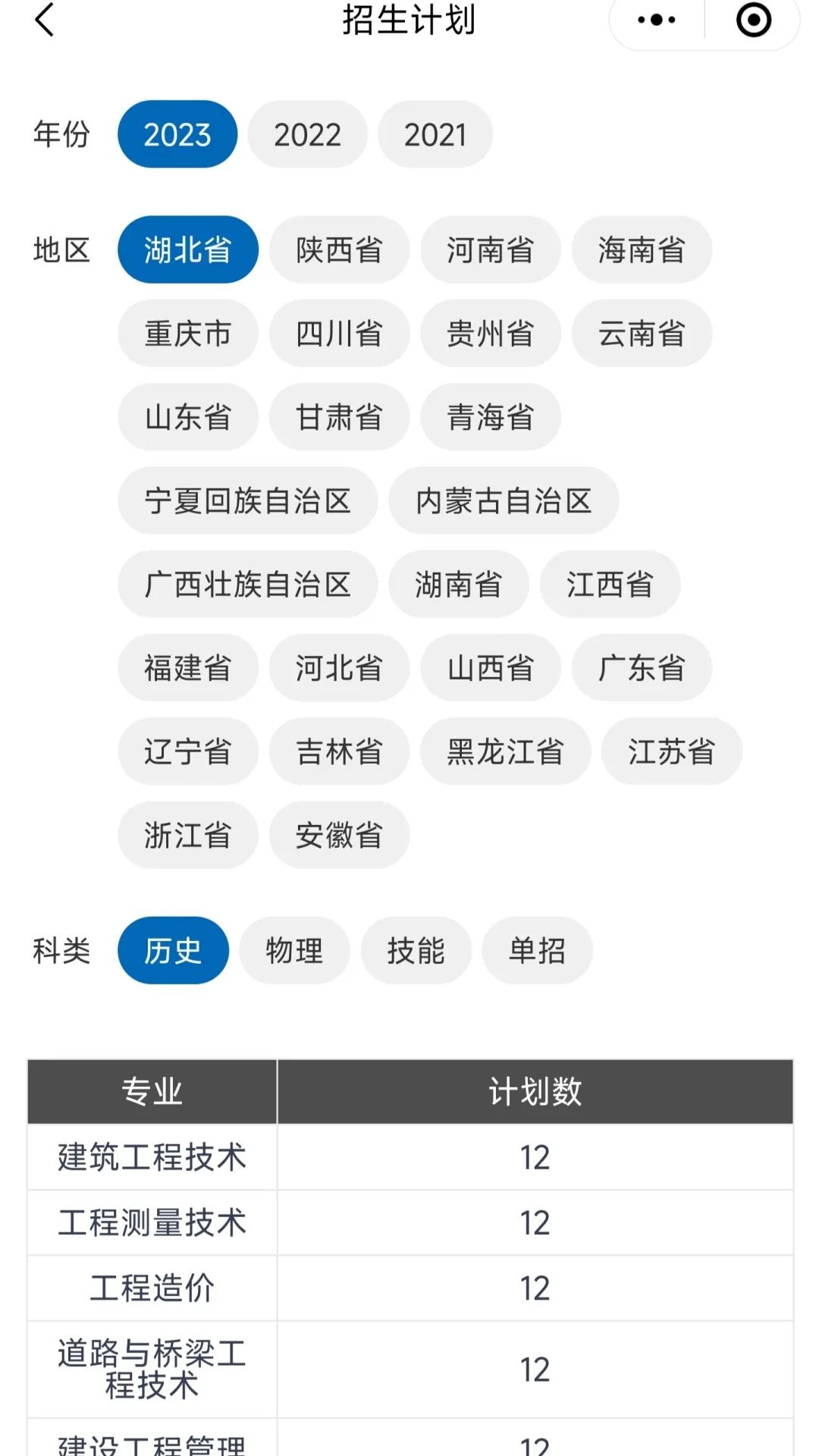Pick 重庆市 from the region list

pyautogui.click(x=187, y=334)
